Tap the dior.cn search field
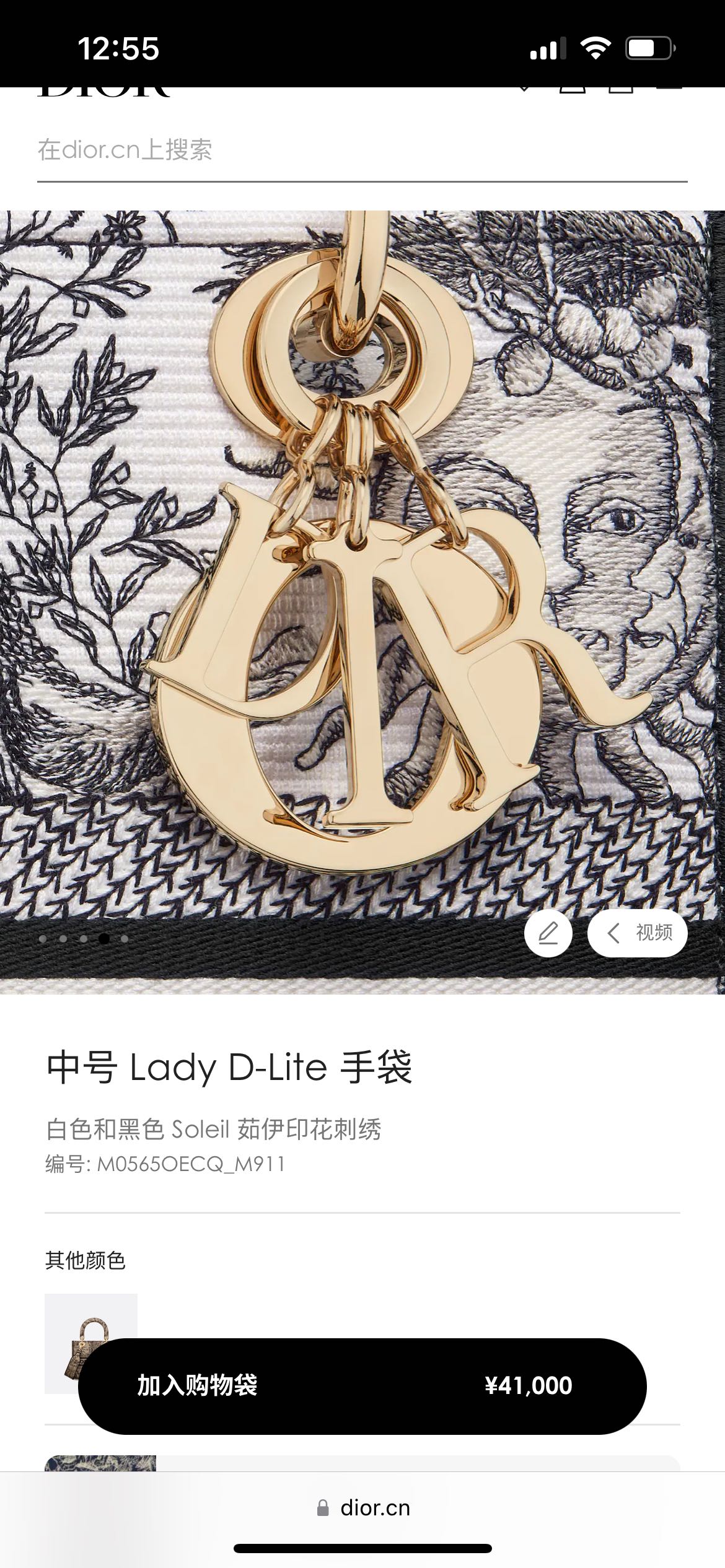725x1568 pixels. tap(362, 150)
